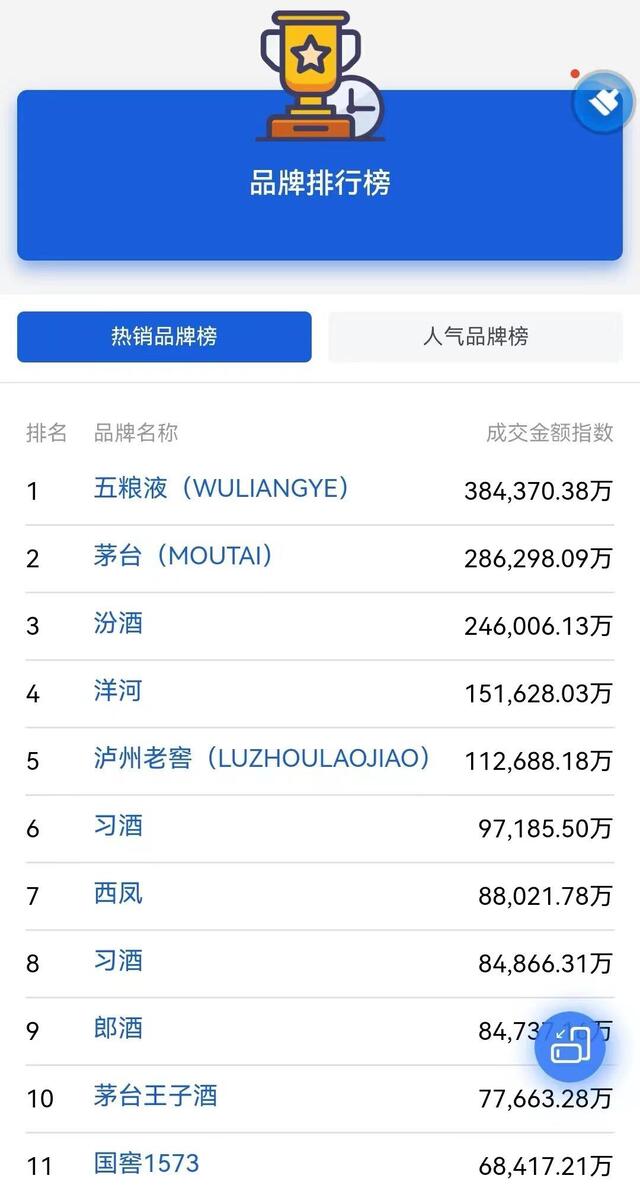
Task: View the 郎酒 brand page
Action: 118,1028
